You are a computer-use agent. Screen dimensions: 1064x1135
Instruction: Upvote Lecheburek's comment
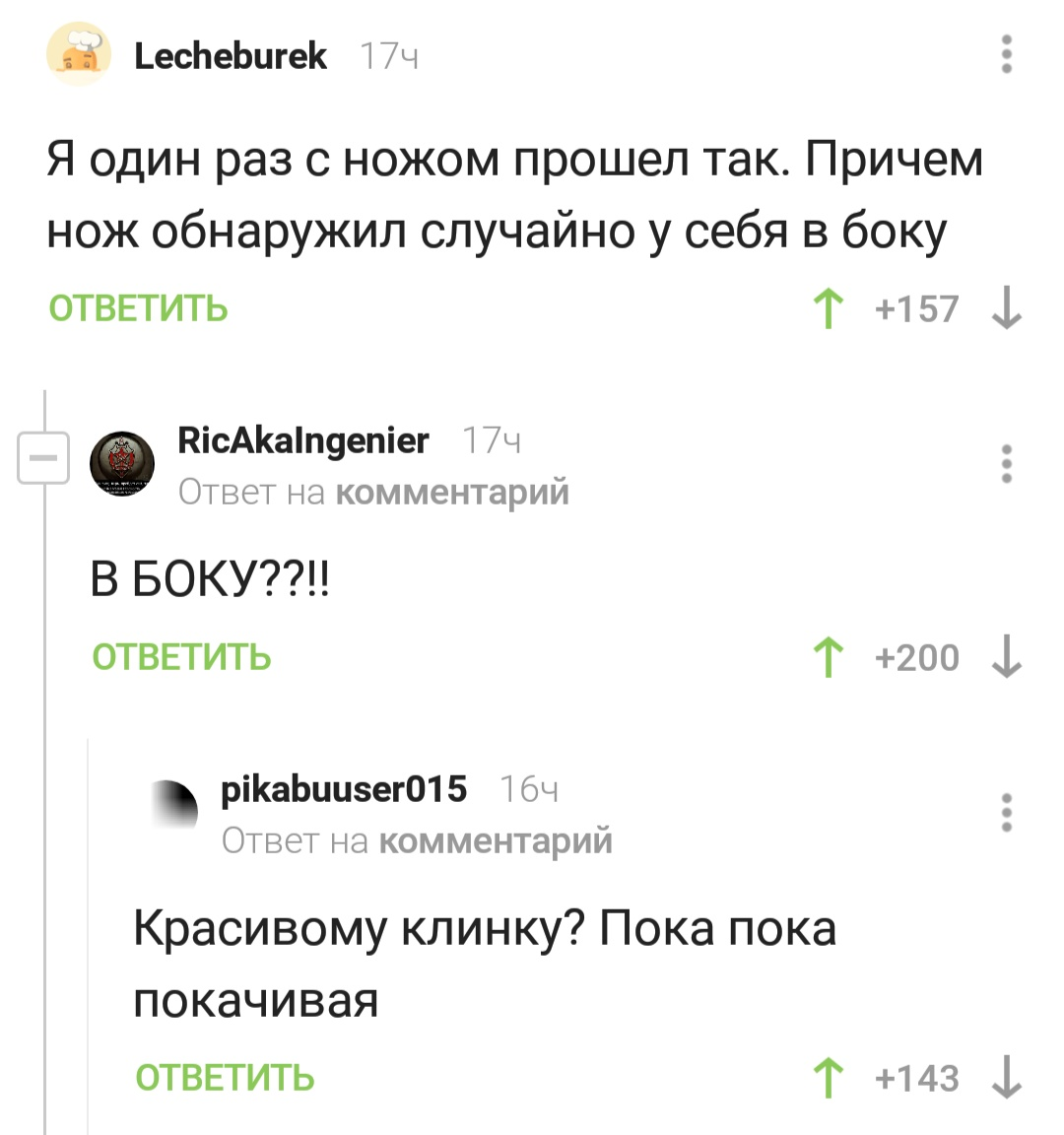point(829,308)
